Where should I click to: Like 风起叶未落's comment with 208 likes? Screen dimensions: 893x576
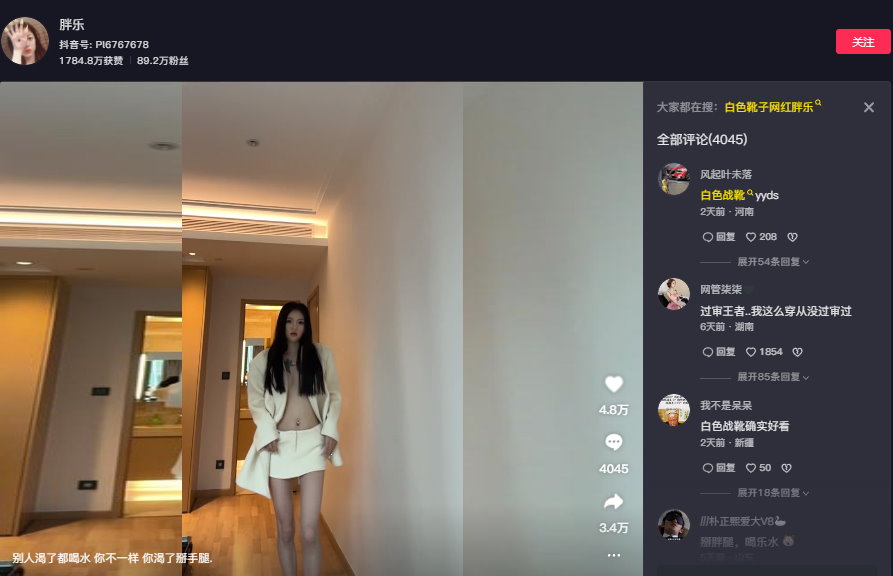coord(761,237)
